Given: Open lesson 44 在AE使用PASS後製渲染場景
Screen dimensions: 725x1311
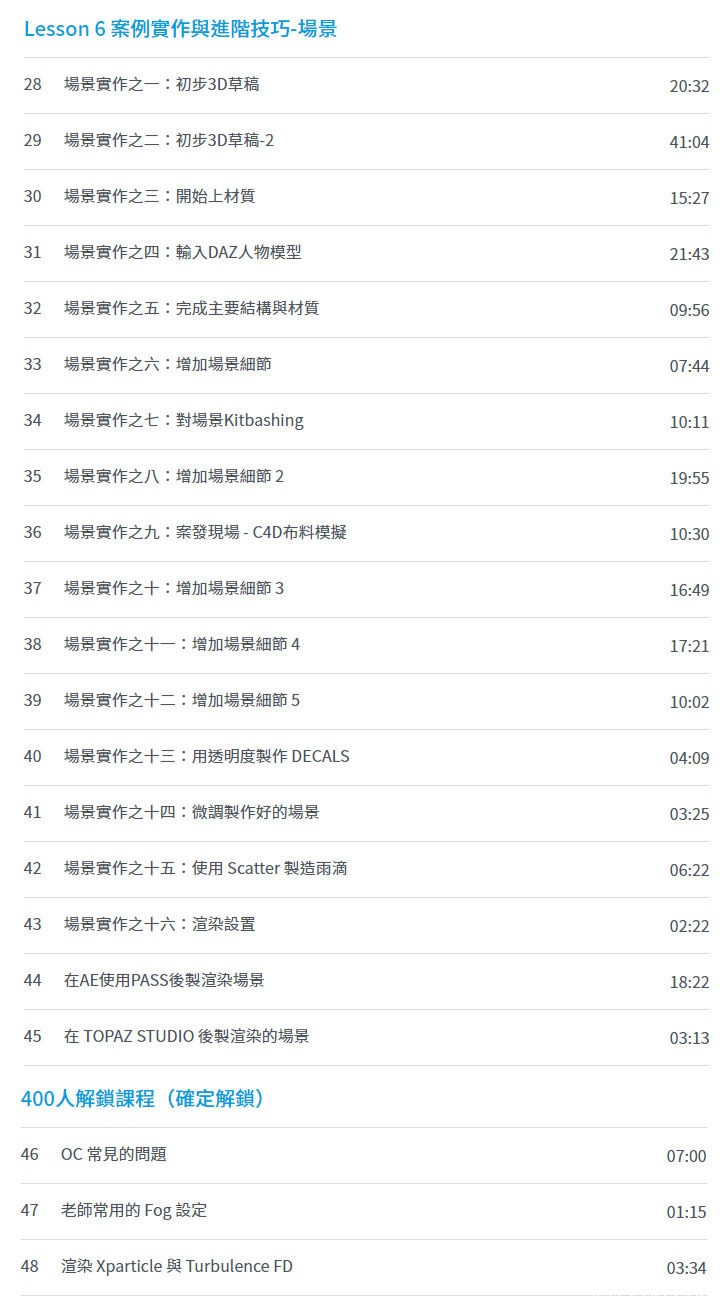Looking at the screenshot, I should click(x=164, y=981).
